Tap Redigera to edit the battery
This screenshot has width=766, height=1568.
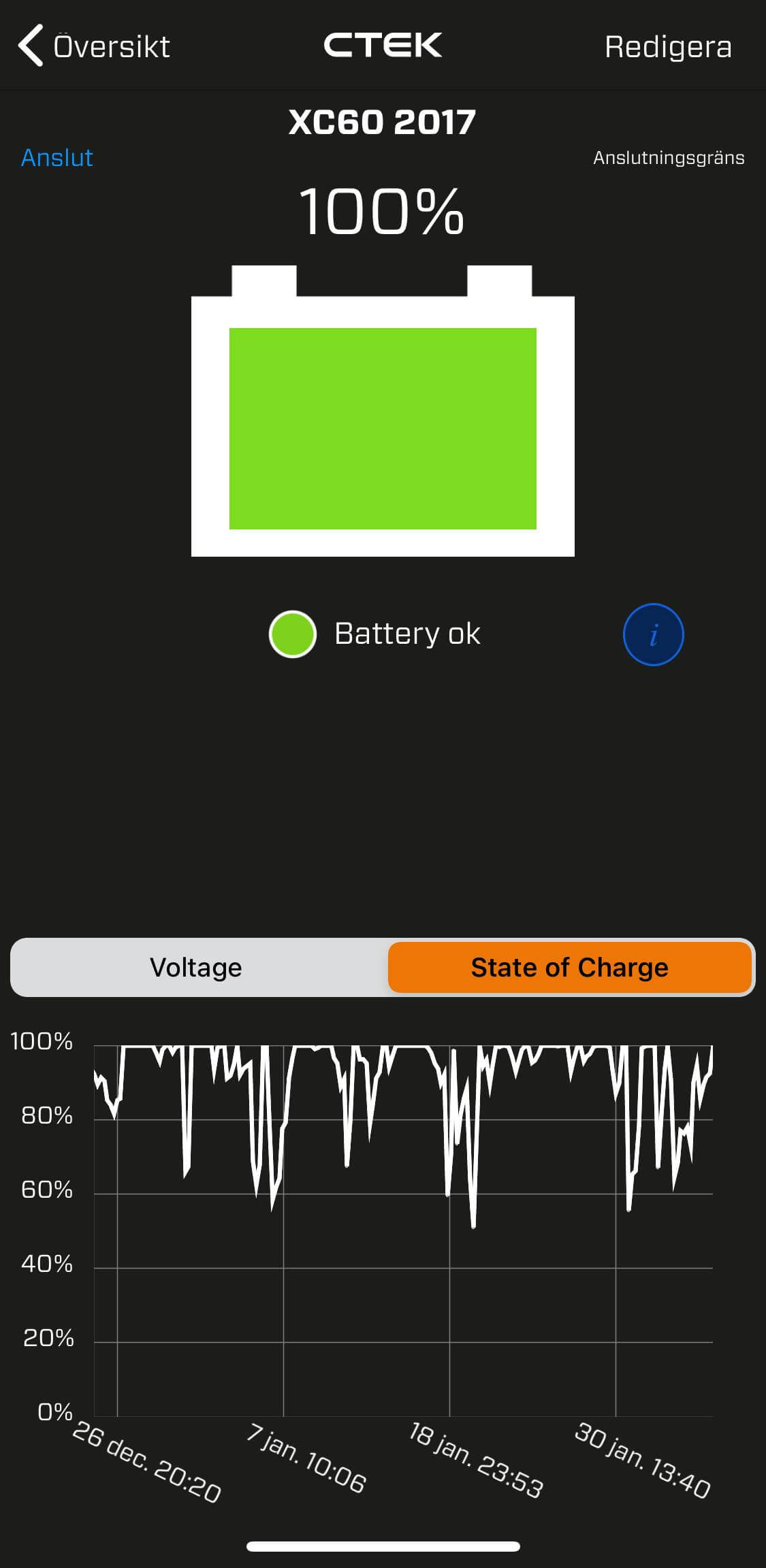(667, 47)
